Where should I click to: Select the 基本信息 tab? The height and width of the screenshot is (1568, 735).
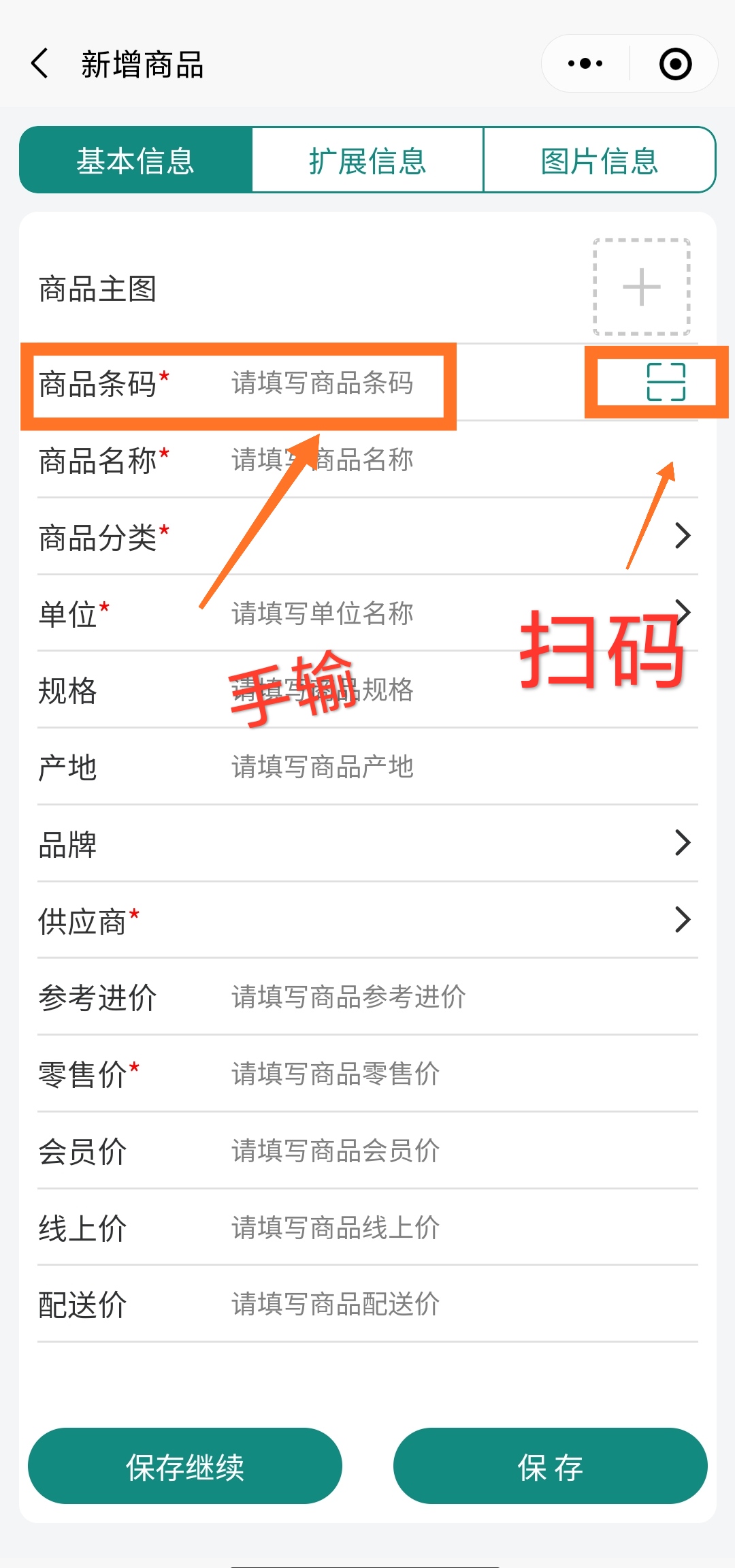(x=135, y=161)
